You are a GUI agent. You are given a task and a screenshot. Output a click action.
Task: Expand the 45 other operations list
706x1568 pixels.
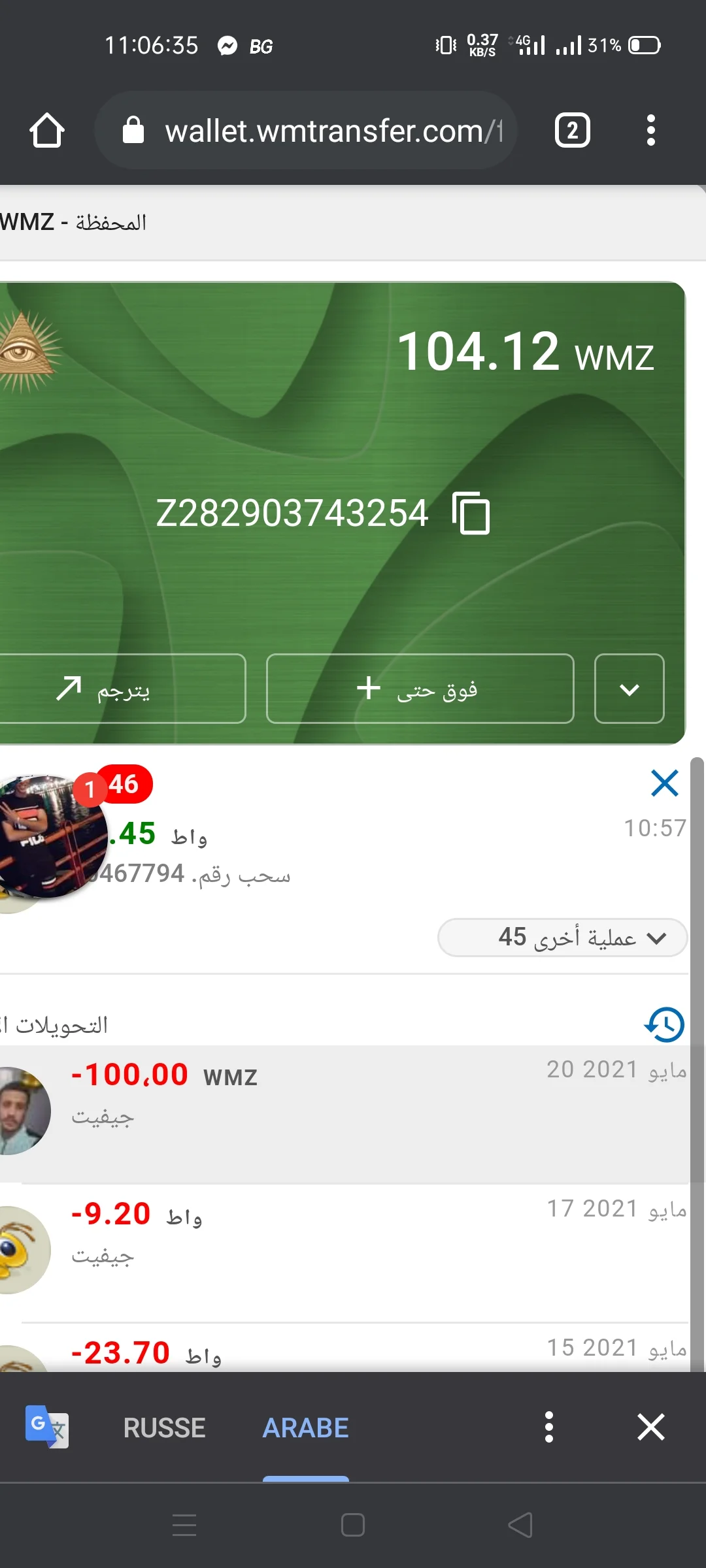pos(562,938)
